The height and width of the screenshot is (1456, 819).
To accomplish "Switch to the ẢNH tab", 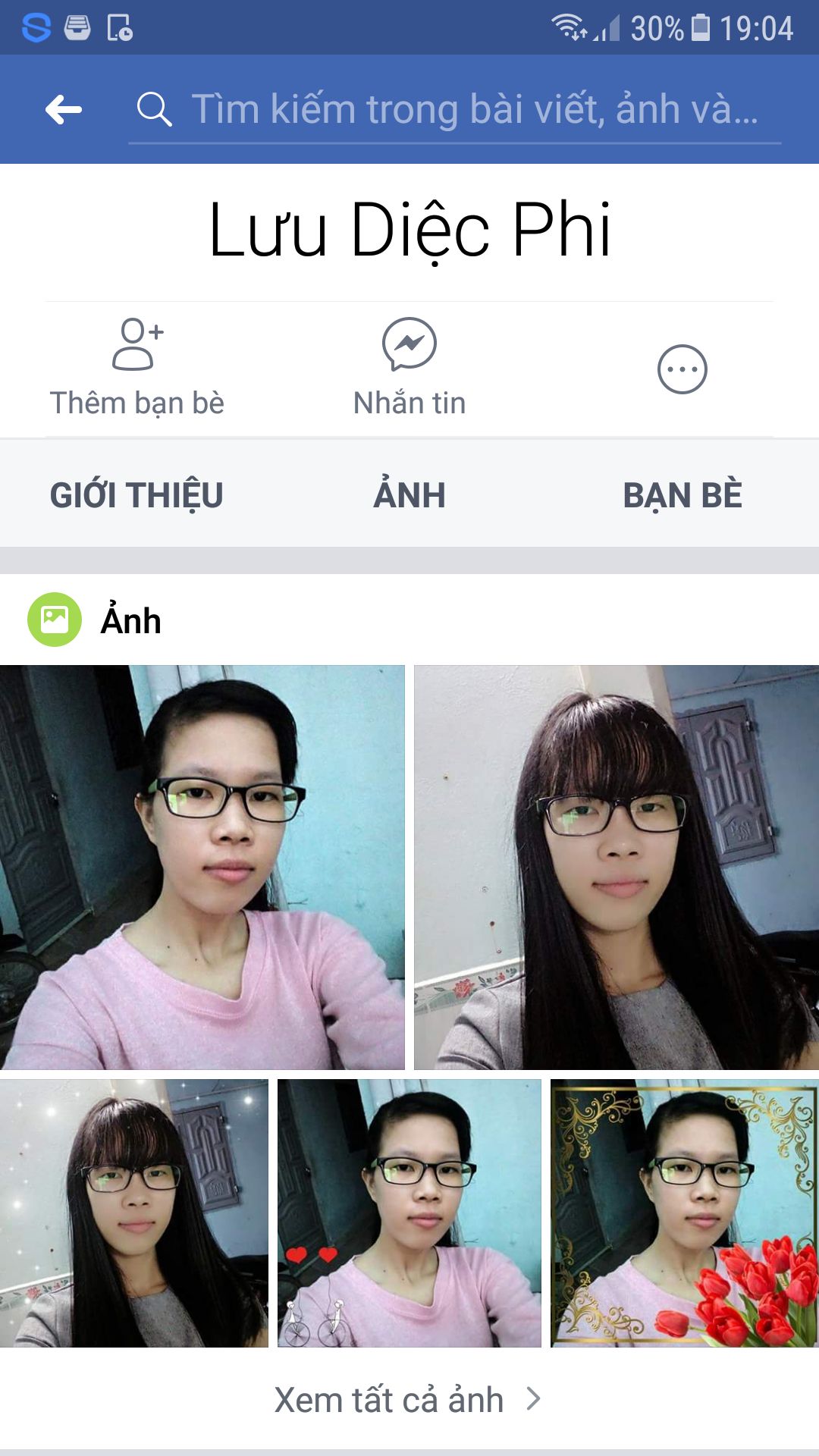I will point(409,495).
